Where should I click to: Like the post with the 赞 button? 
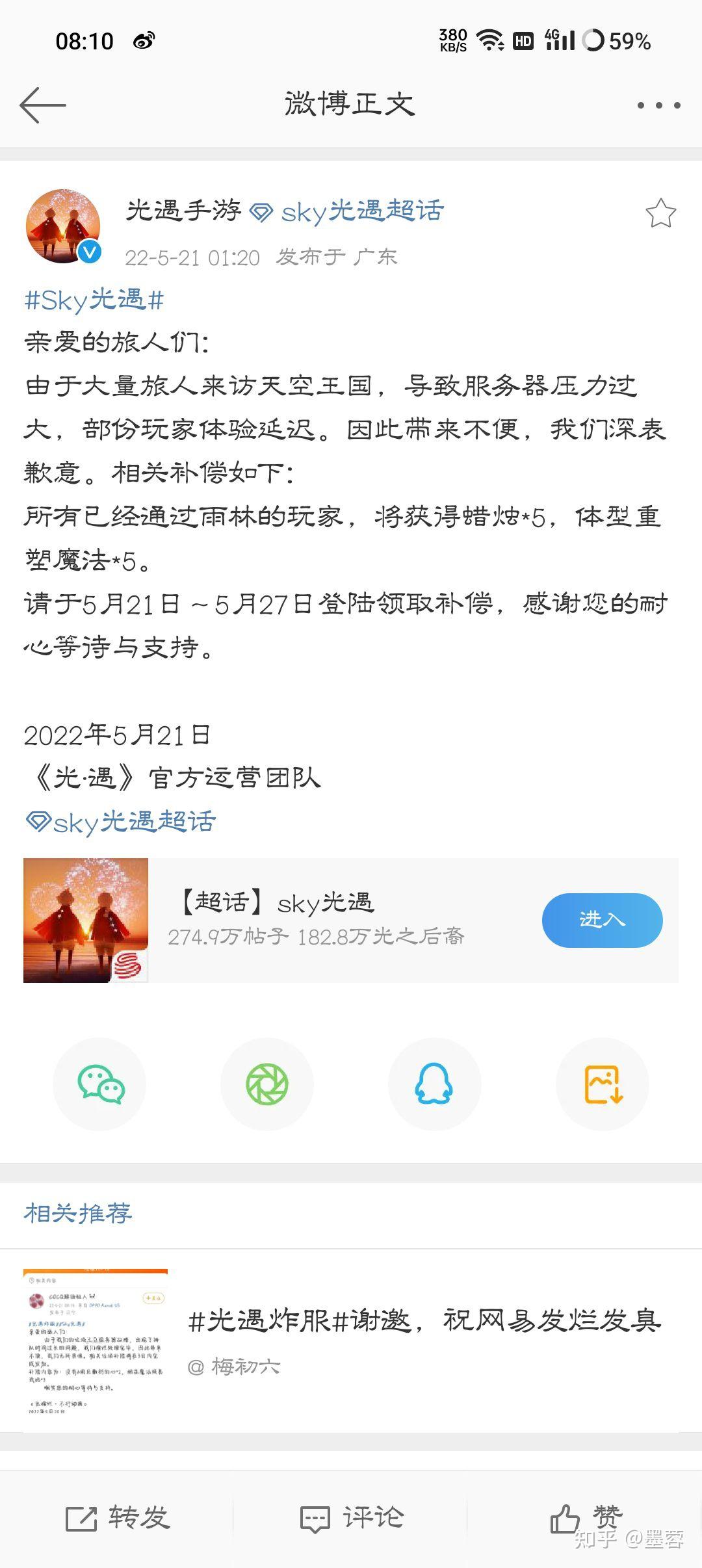(x=585, y=1518)
